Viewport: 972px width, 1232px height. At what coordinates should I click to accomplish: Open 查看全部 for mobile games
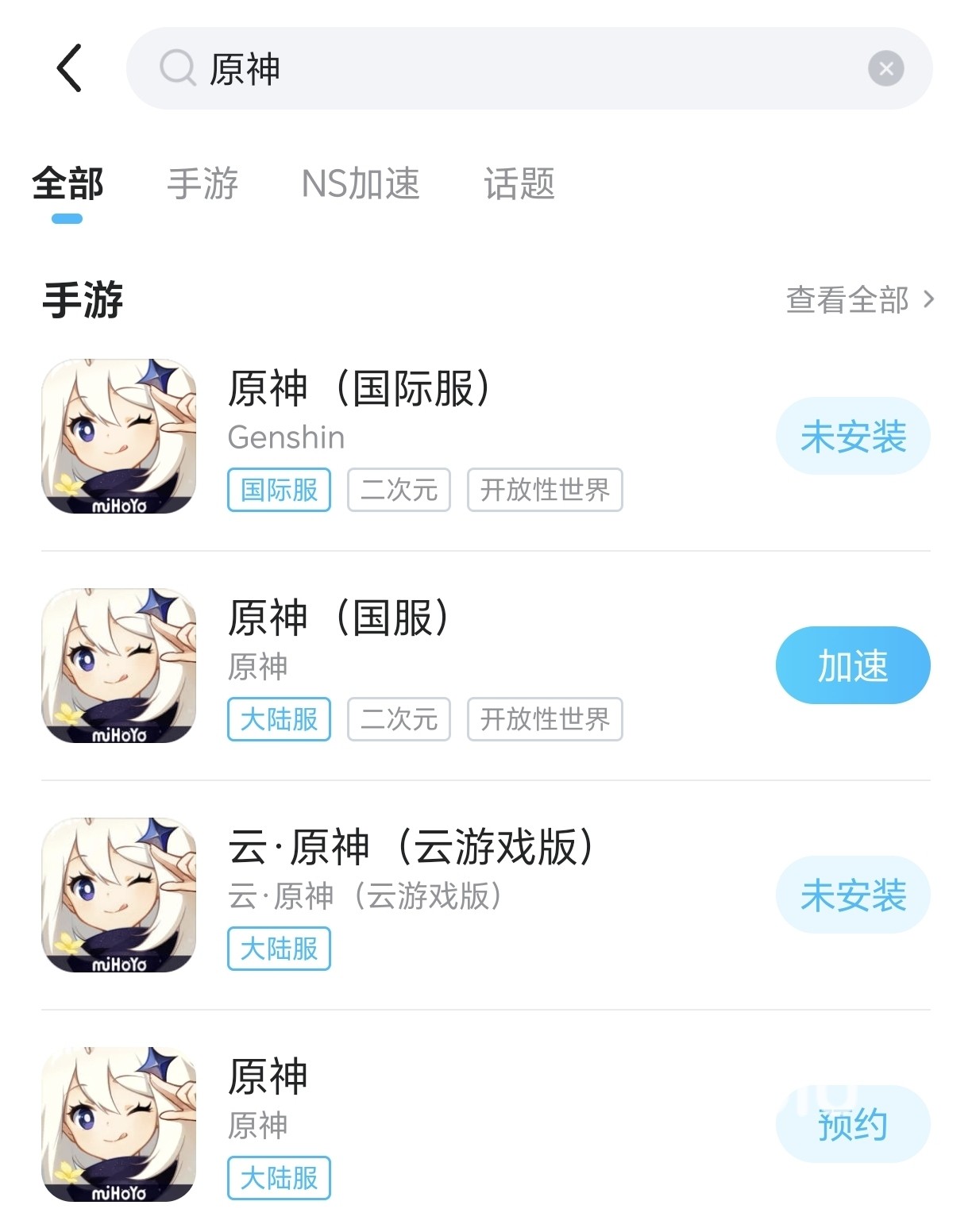[x=859, y=300]
